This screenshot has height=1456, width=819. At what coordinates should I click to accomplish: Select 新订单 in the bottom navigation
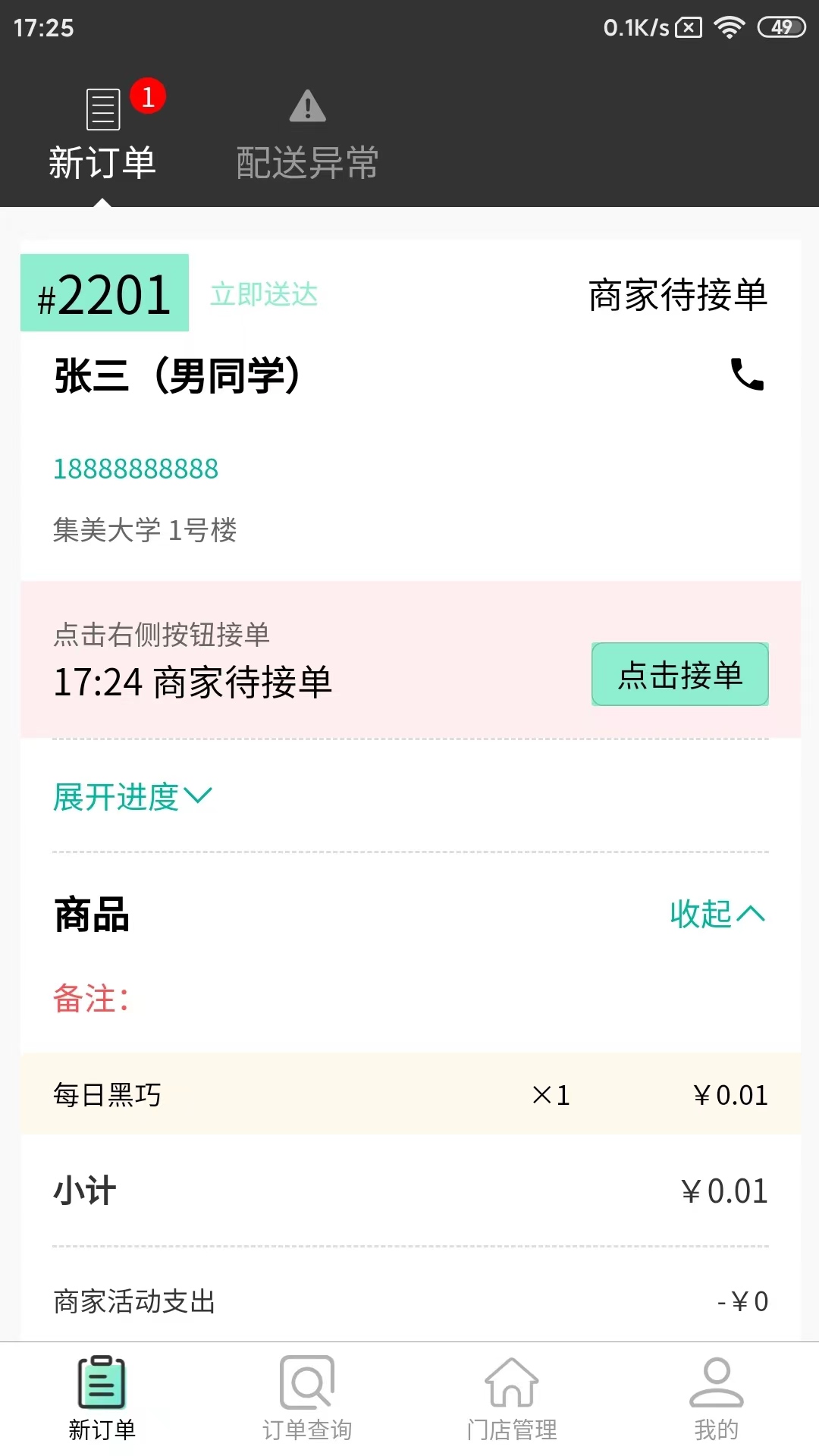[x=102, y=1399]
